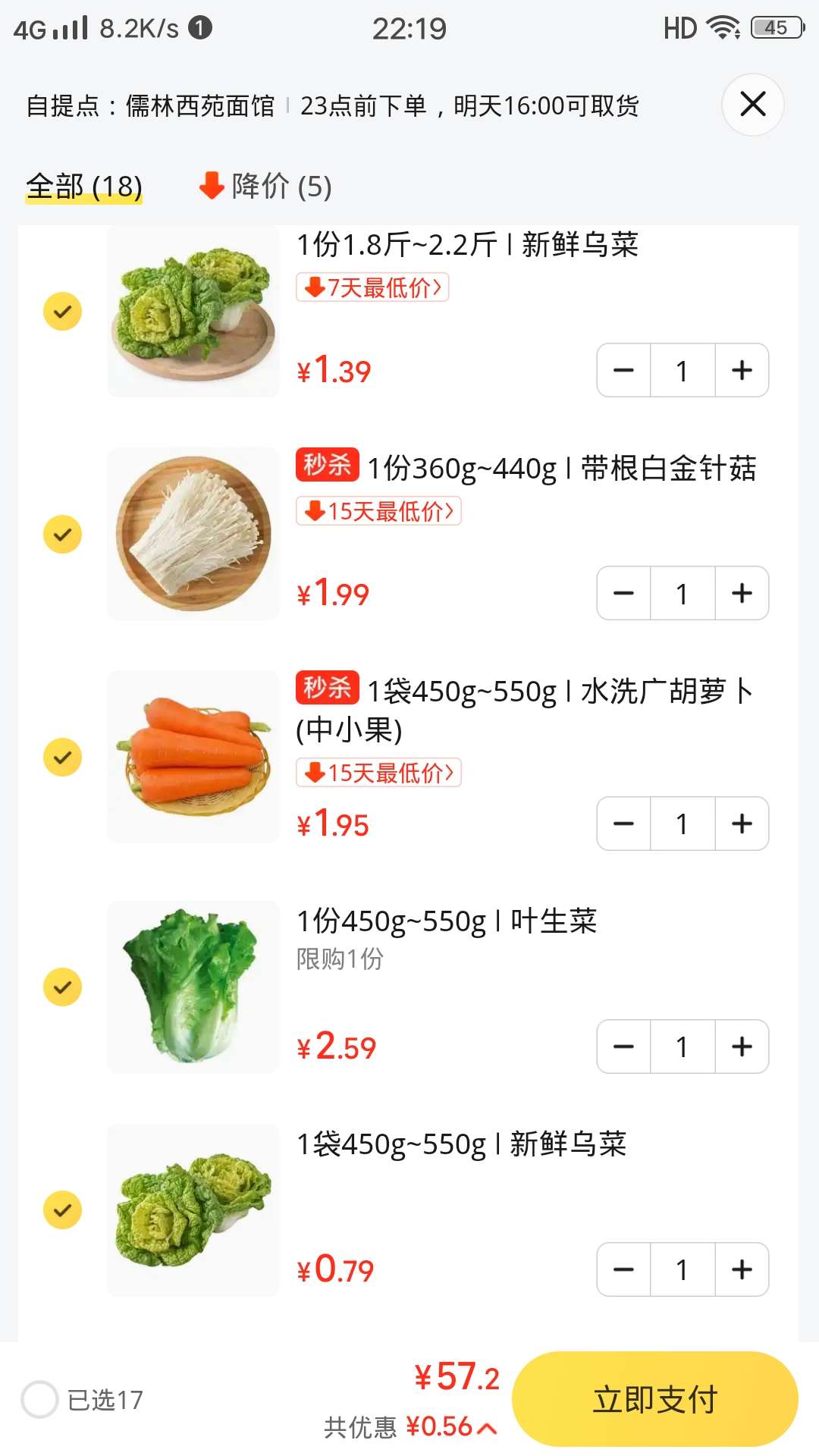Image resolution: width=819 pixels, height=1456 pixels.
Task: Decrease quantity of 水洗广胡萝卜
Action: click(x=623, y=824)
